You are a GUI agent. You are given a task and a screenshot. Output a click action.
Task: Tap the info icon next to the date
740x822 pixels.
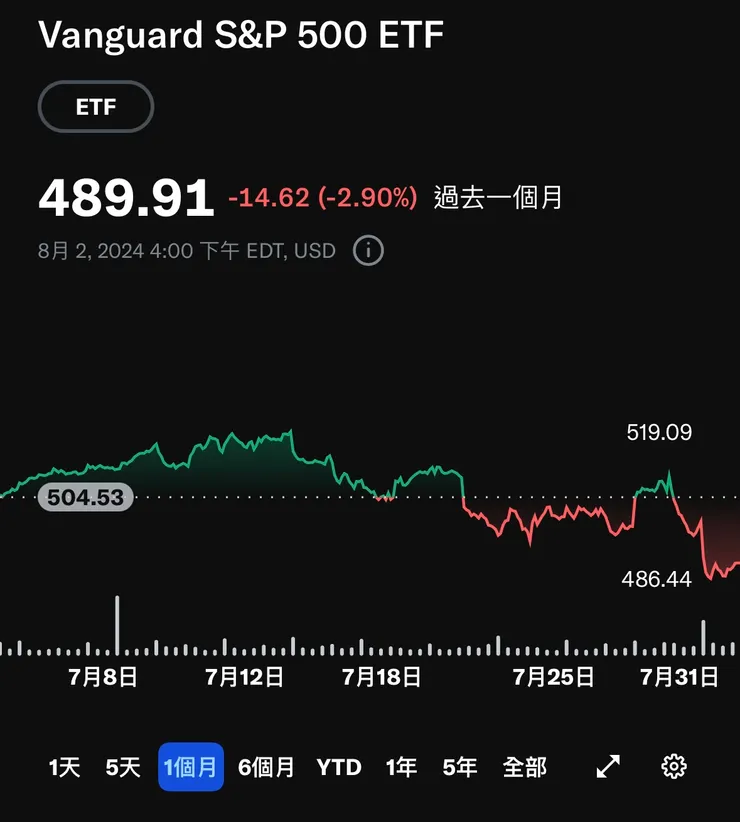(366, 251)
